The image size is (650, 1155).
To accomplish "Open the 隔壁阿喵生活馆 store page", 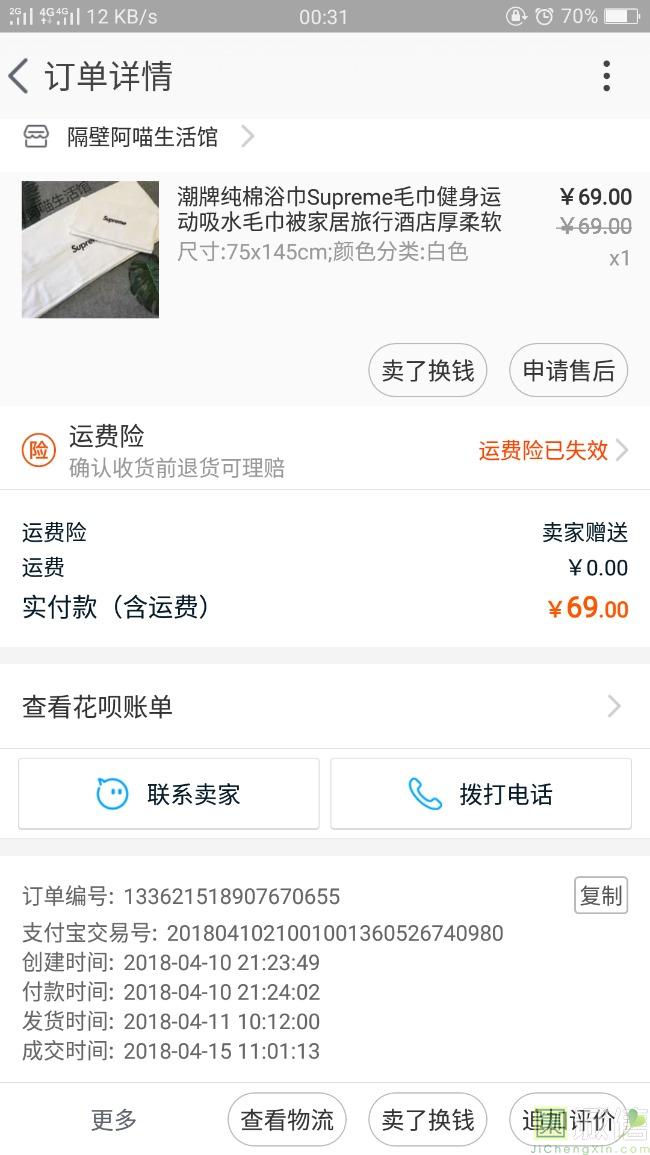I will (x=142, y=137).
